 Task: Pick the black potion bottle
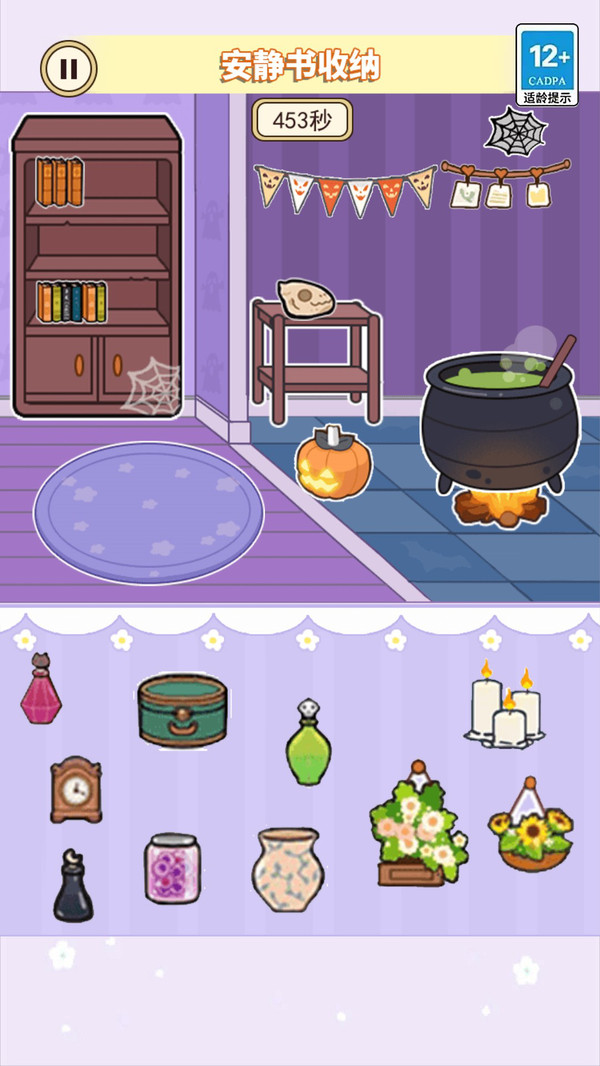[x=73, y=888]
